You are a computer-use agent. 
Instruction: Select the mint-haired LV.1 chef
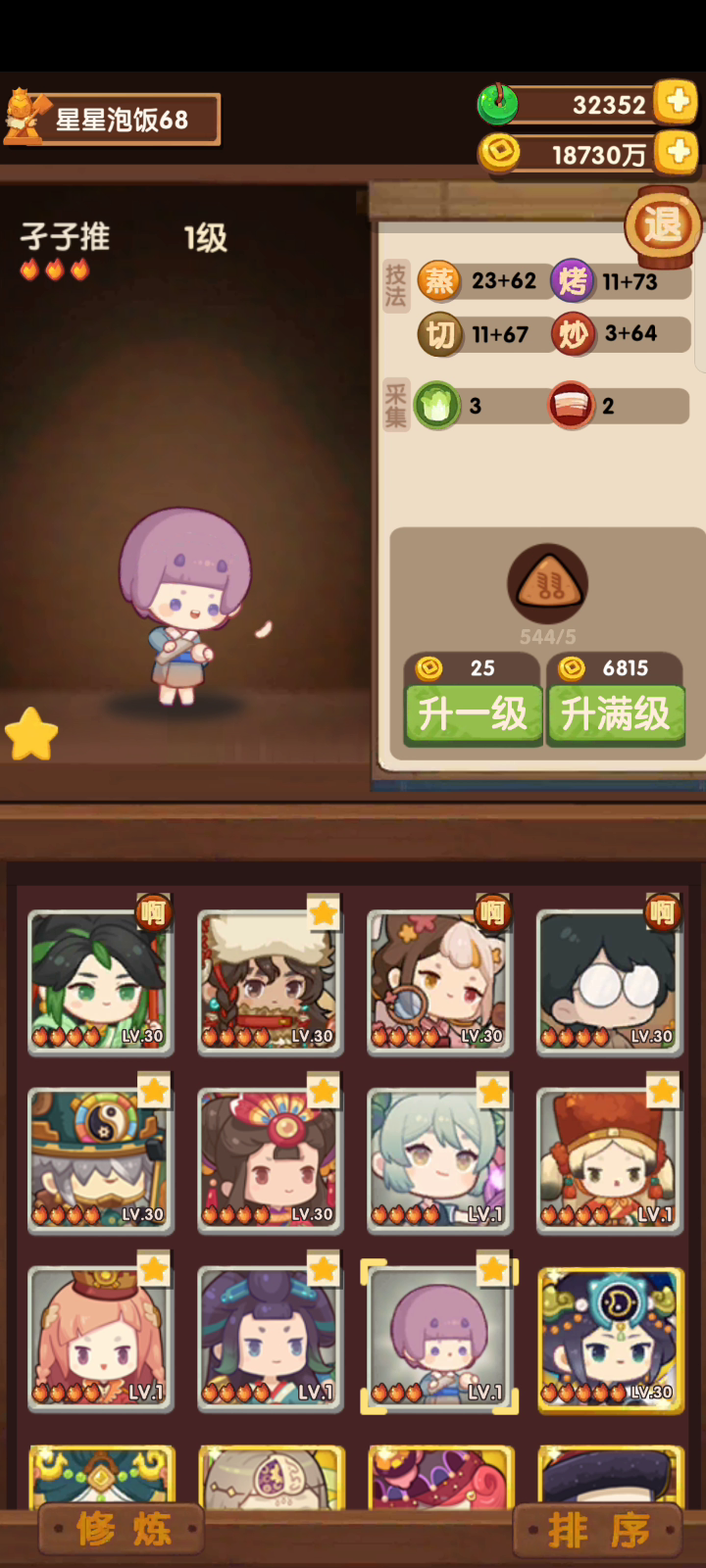point(439,1159)
